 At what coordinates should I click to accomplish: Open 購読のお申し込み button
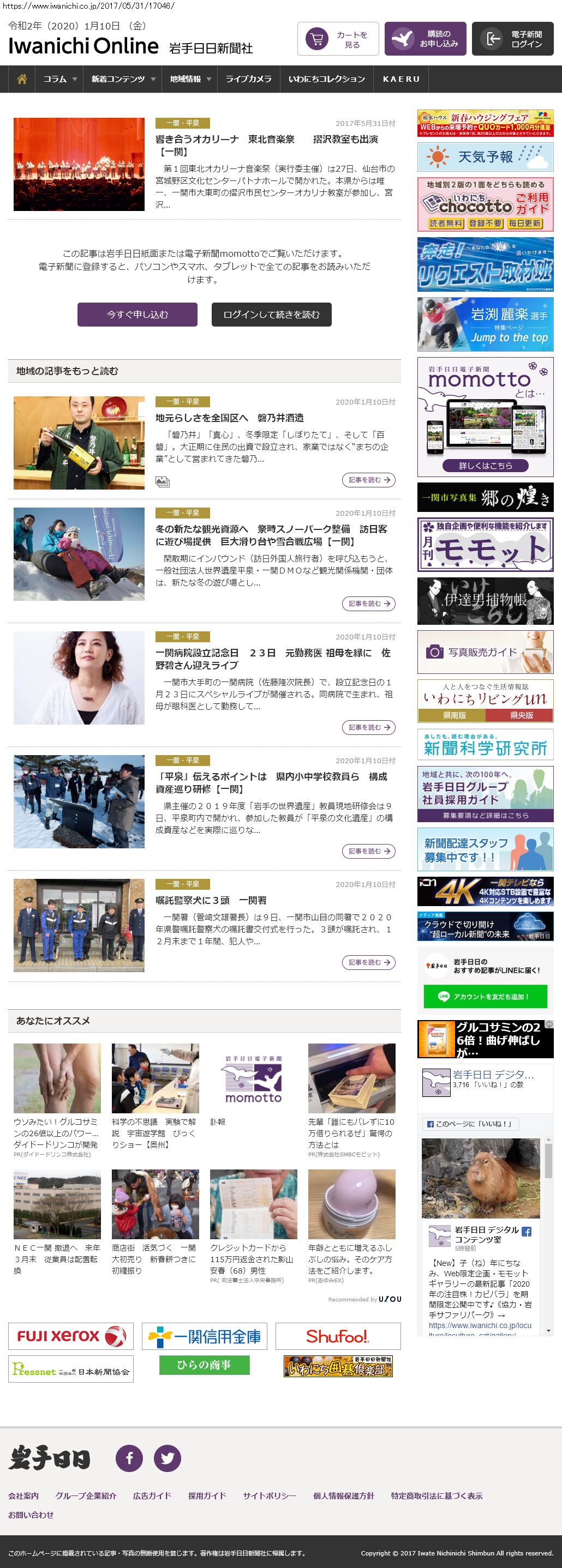coord(425,39)
